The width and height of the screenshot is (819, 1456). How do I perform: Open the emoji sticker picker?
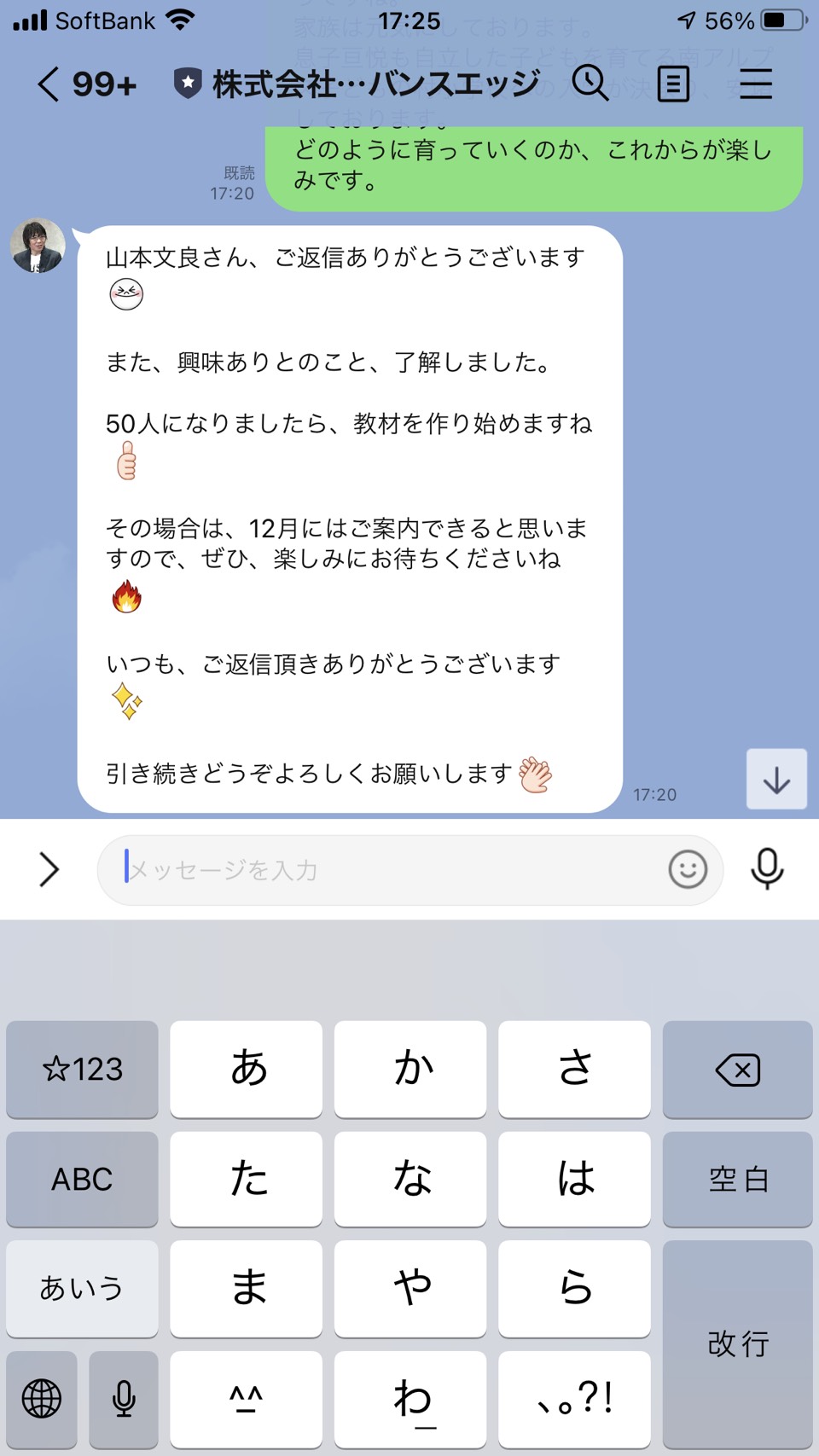pos(688,870)
